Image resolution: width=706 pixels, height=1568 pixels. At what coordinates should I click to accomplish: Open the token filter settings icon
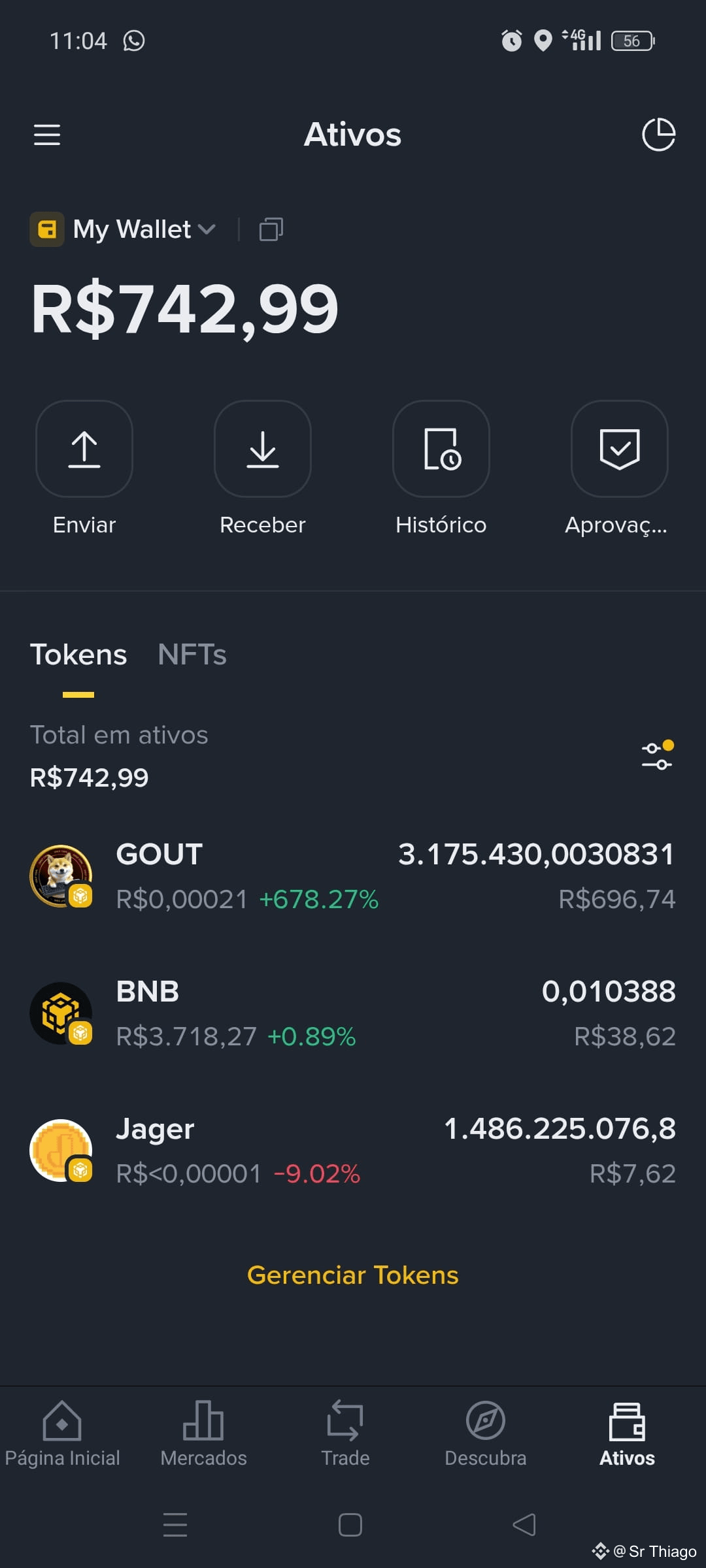point(657,756)
